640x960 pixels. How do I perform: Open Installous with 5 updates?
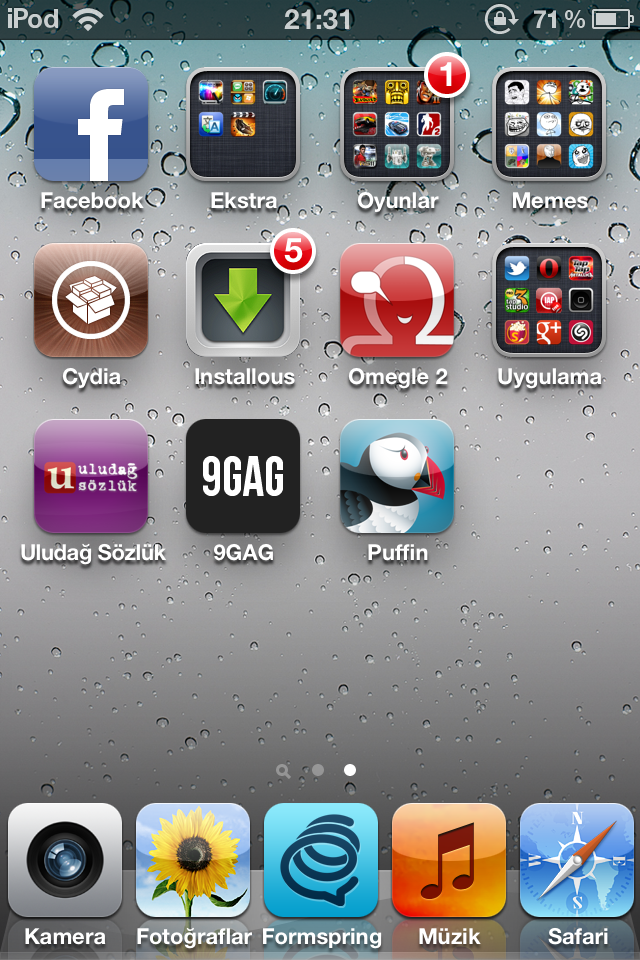tap(243, 301)
